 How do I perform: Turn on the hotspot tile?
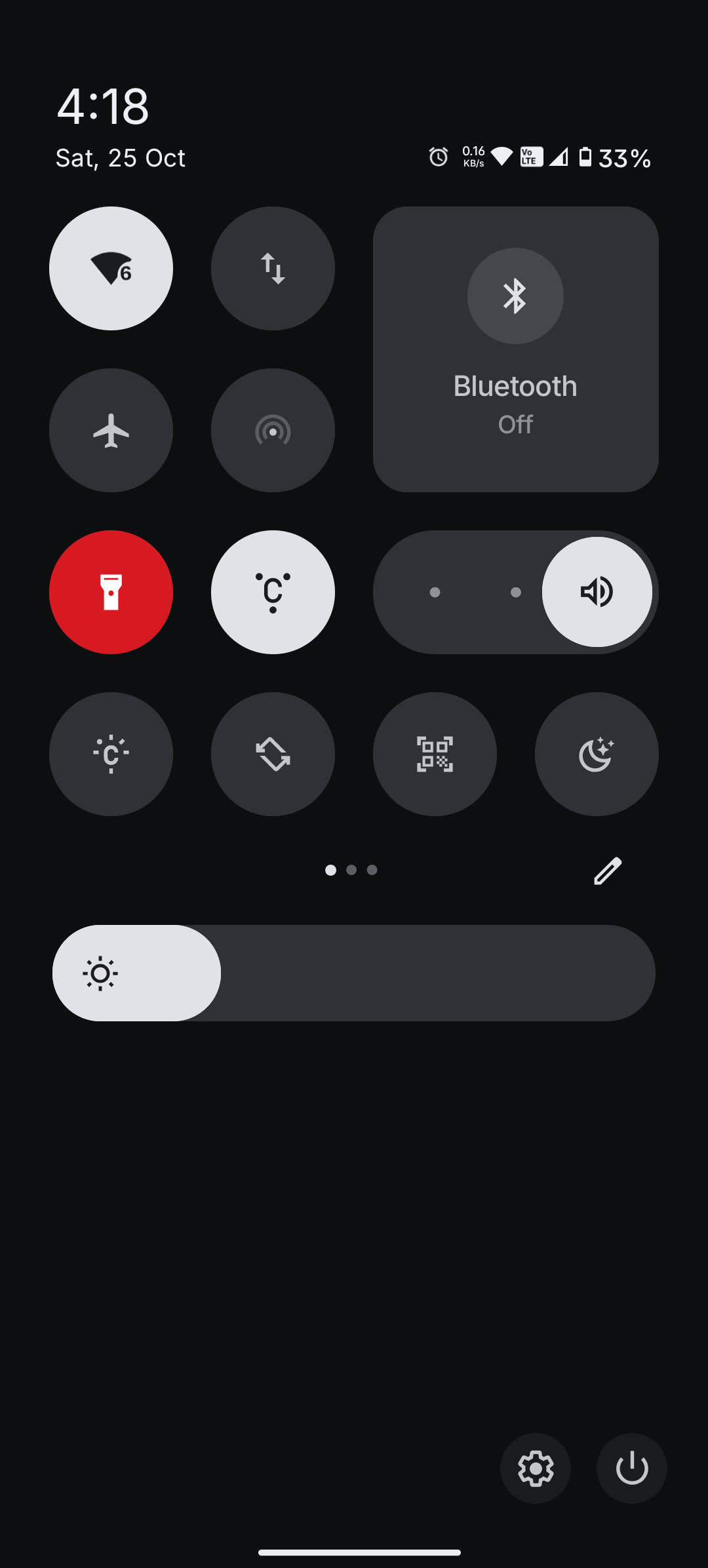(x=273, y=431)
